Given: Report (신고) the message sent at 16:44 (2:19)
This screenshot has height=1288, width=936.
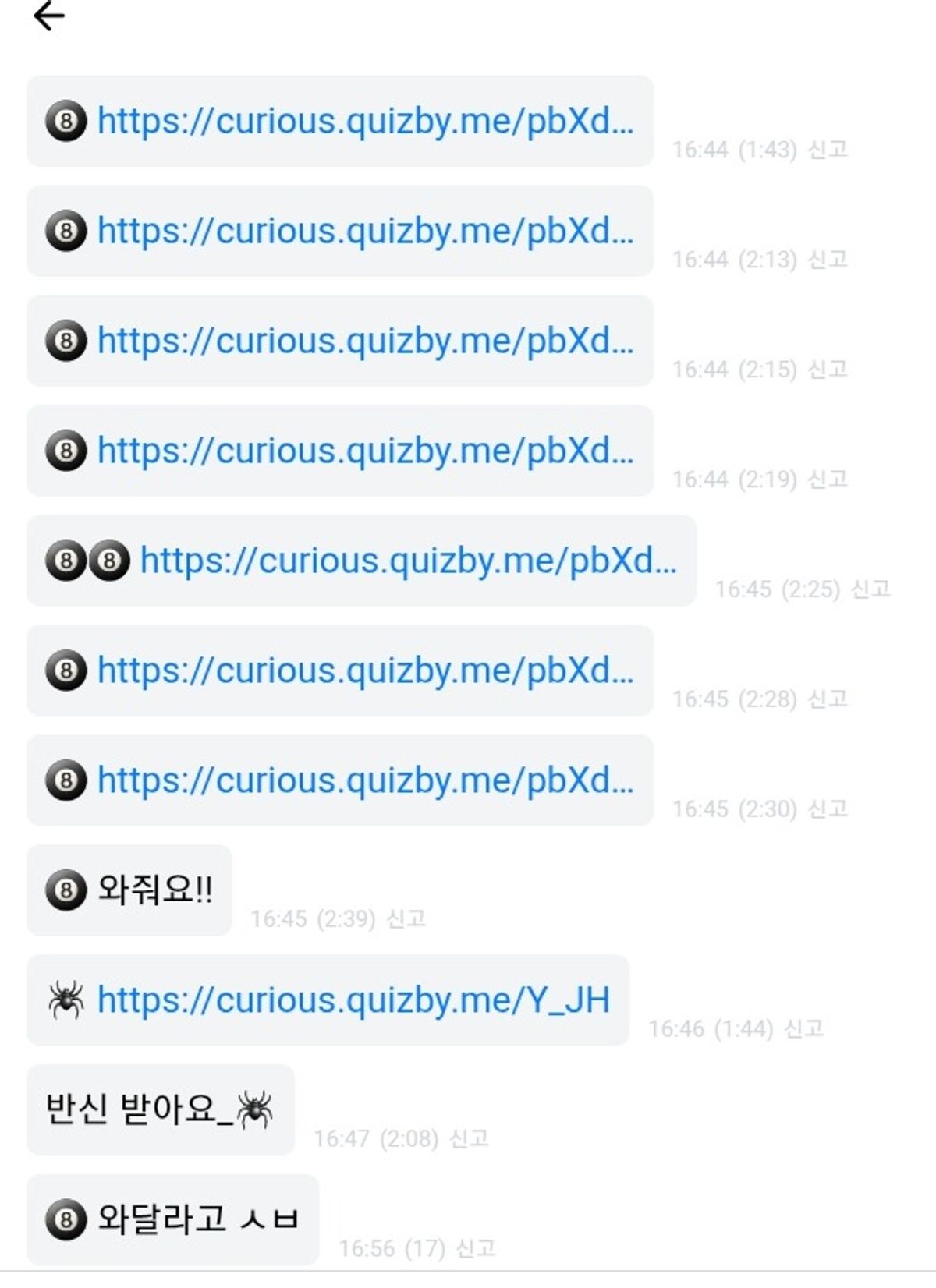Looking at the screenshot, I should 828,479.
